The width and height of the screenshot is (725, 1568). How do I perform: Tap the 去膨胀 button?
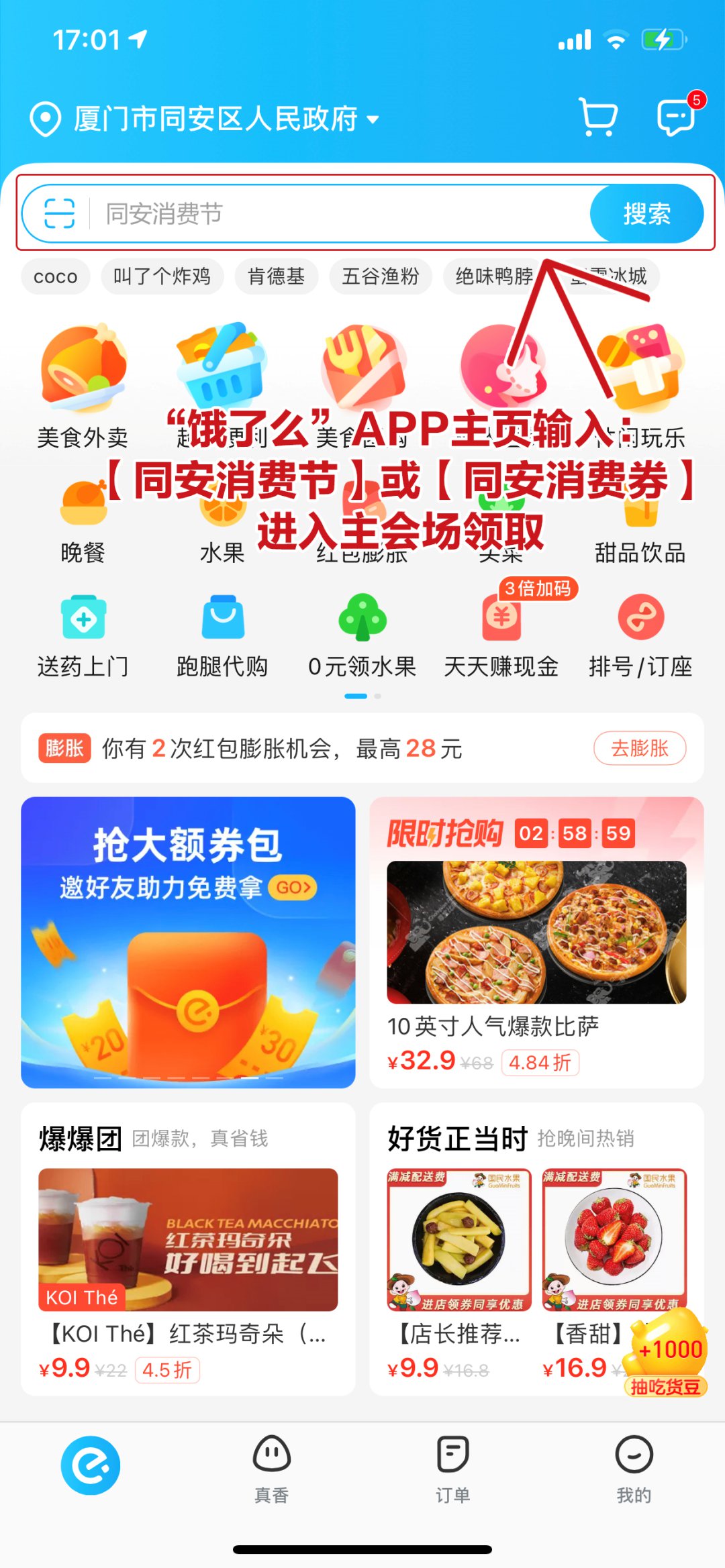tap(639, 748)
